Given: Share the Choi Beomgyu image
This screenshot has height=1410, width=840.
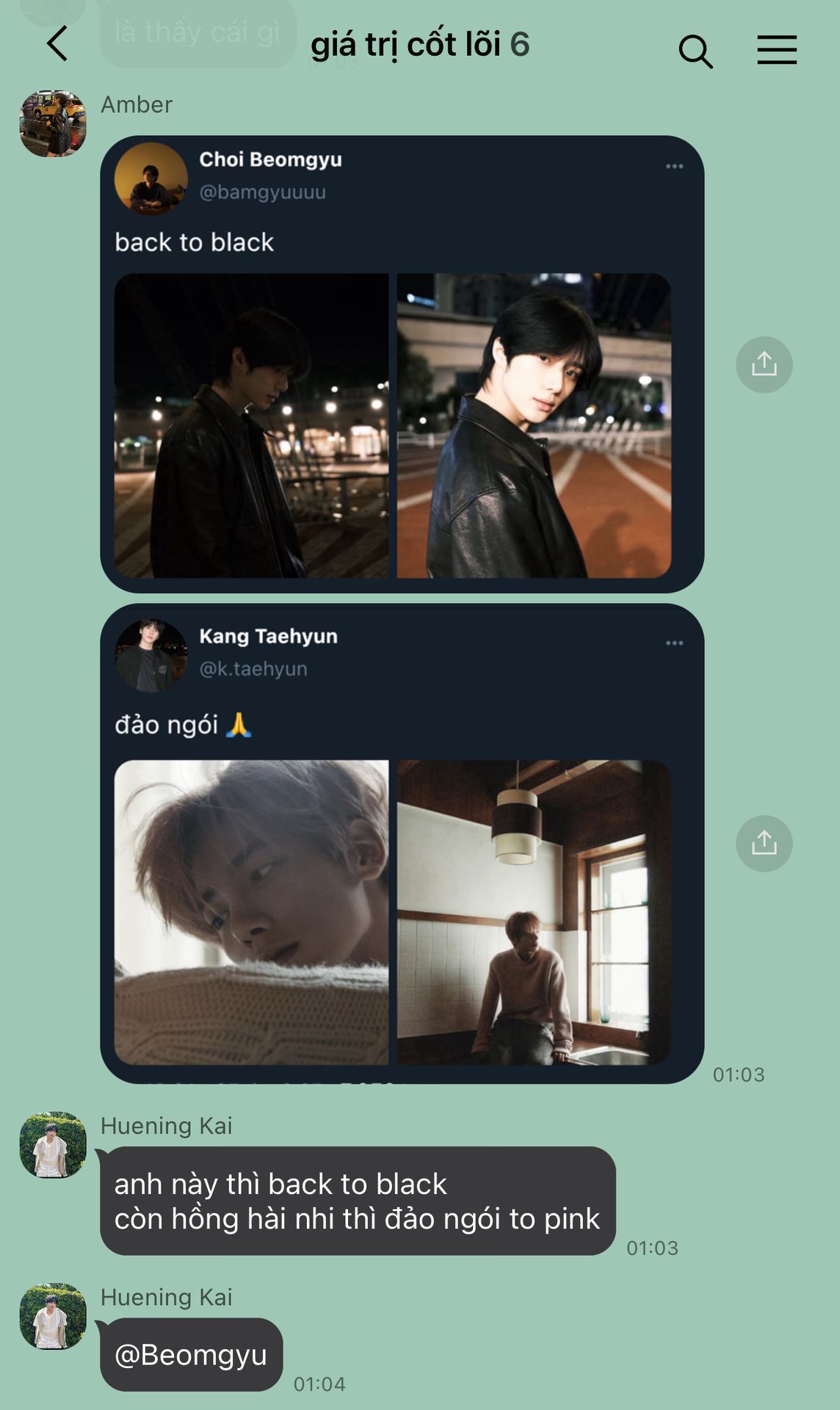Looking at the screenshot, I should [764, 365].
